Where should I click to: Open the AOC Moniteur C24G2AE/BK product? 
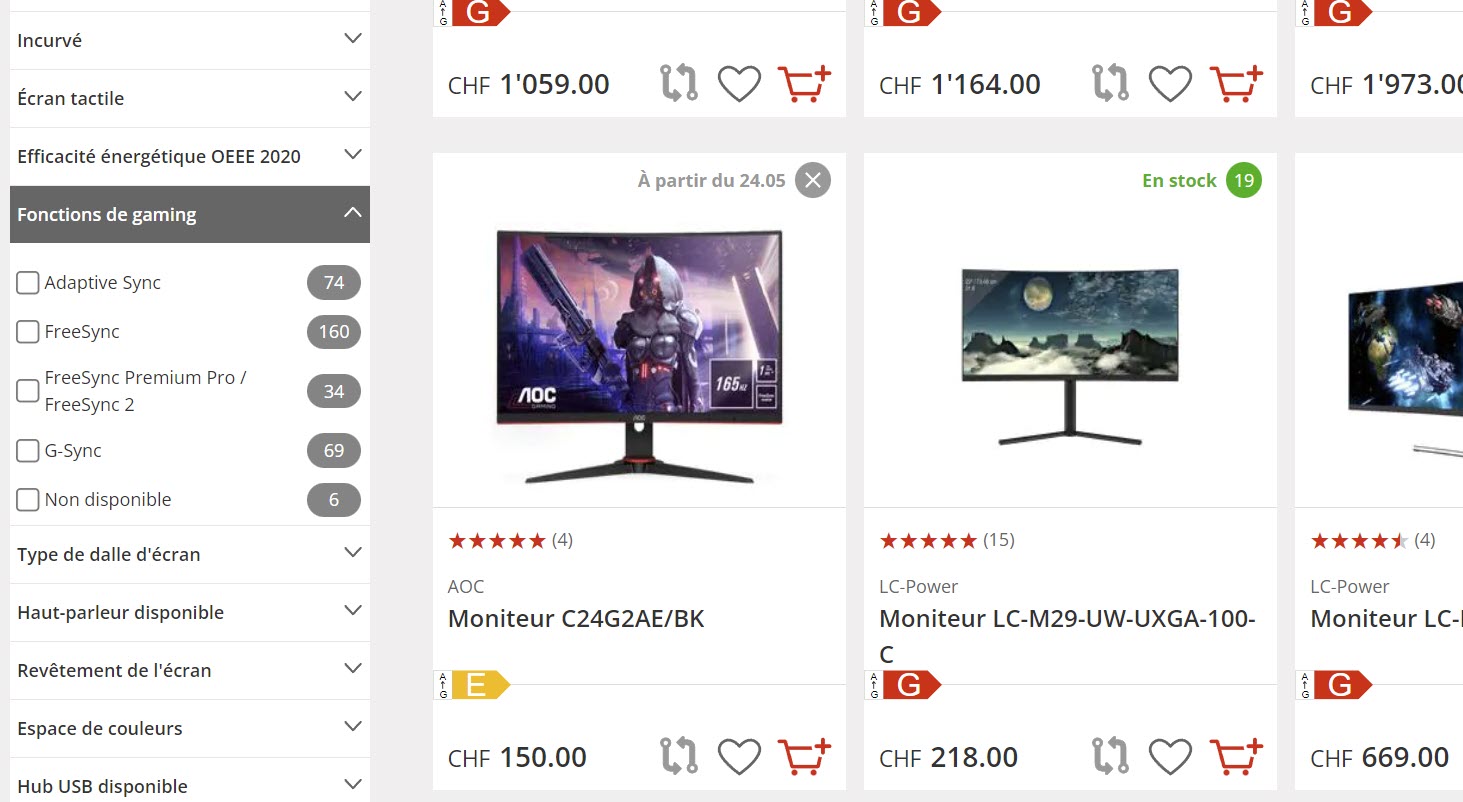[576, 619]
